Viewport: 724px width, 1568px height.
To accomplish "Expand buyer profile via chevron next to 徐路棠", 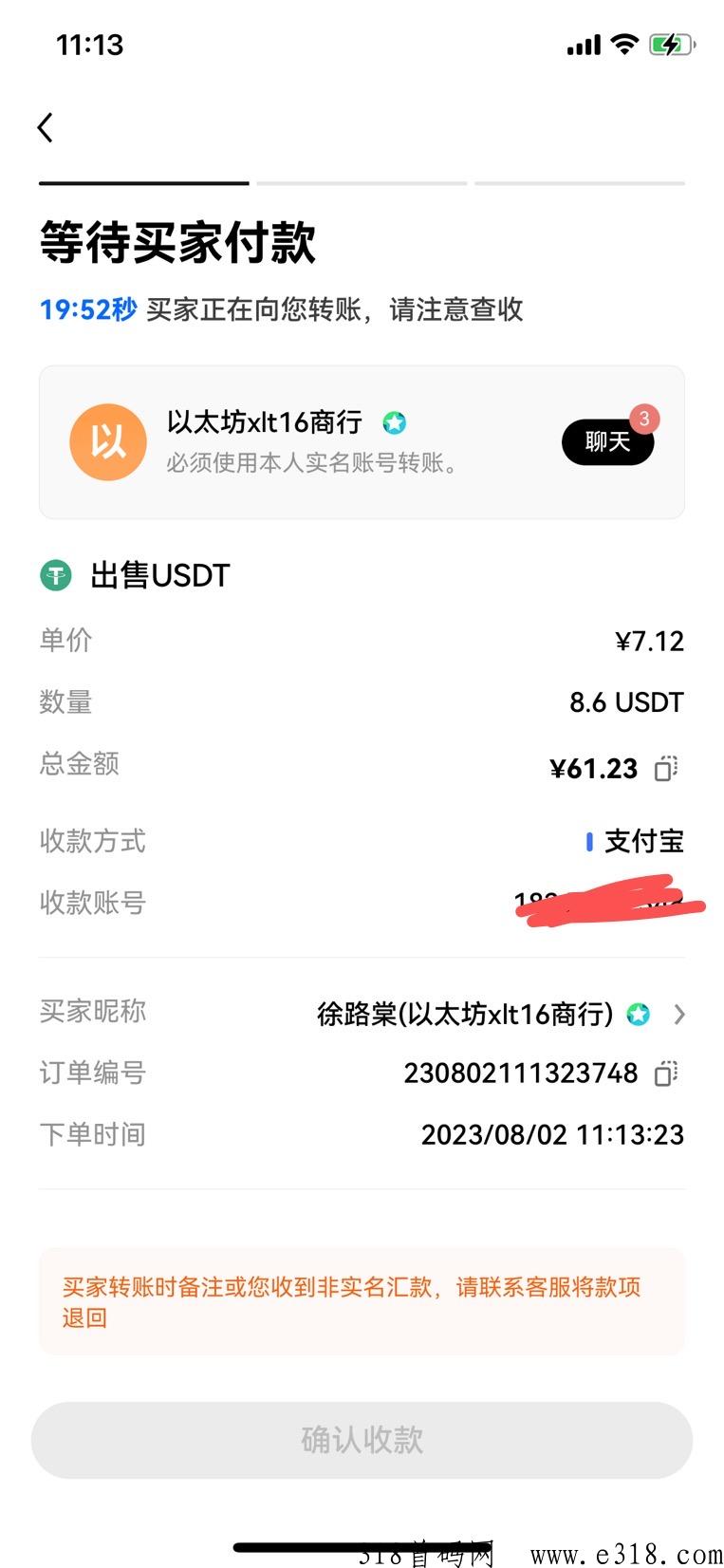I will point(679,1014).
